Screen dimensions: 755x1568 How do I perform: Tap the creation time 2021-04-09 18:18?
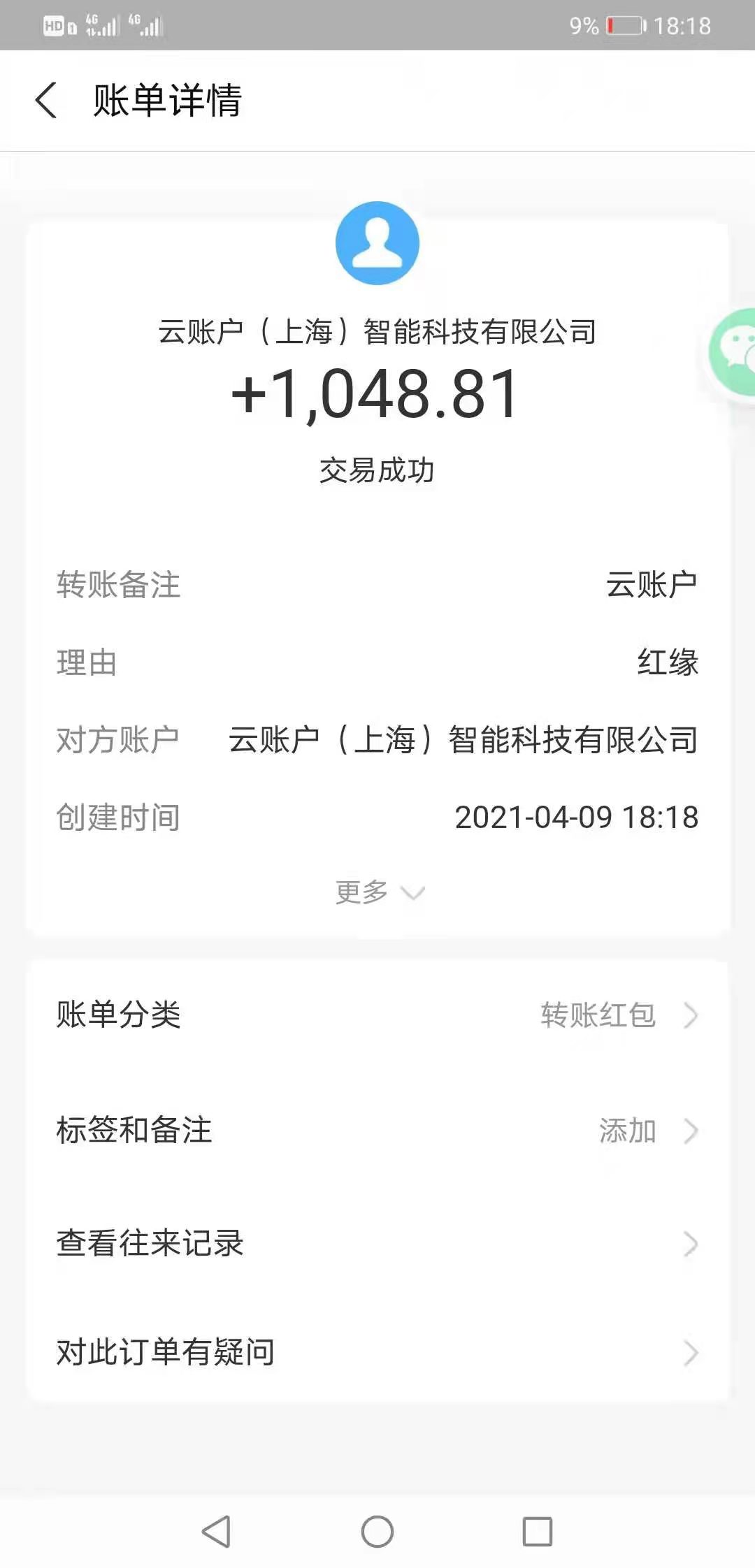pyautogui.click(x=577, y=818)
